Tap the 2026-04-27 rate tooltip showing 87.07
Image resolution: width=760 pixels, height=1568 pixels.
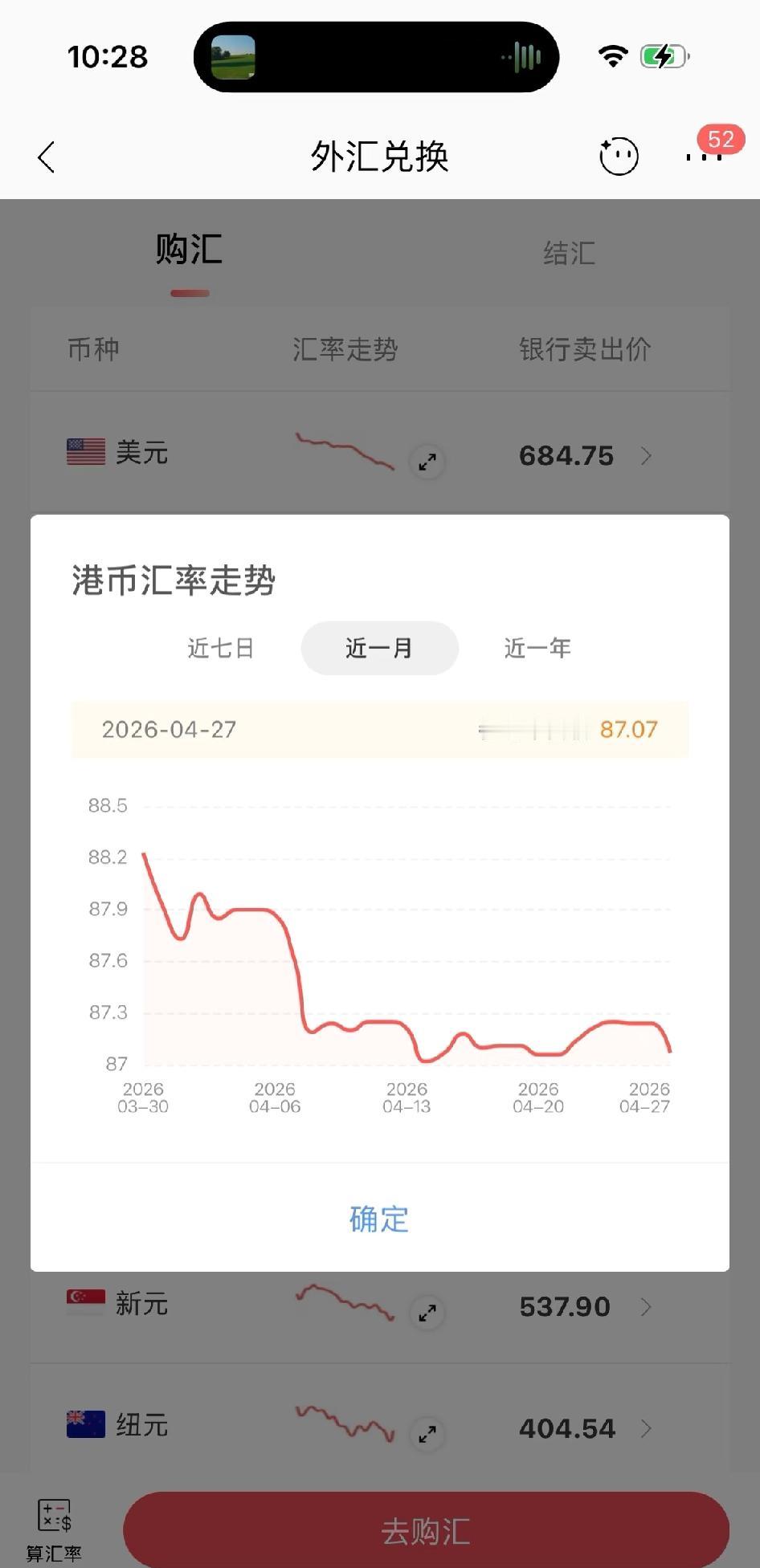click(379, 729)
